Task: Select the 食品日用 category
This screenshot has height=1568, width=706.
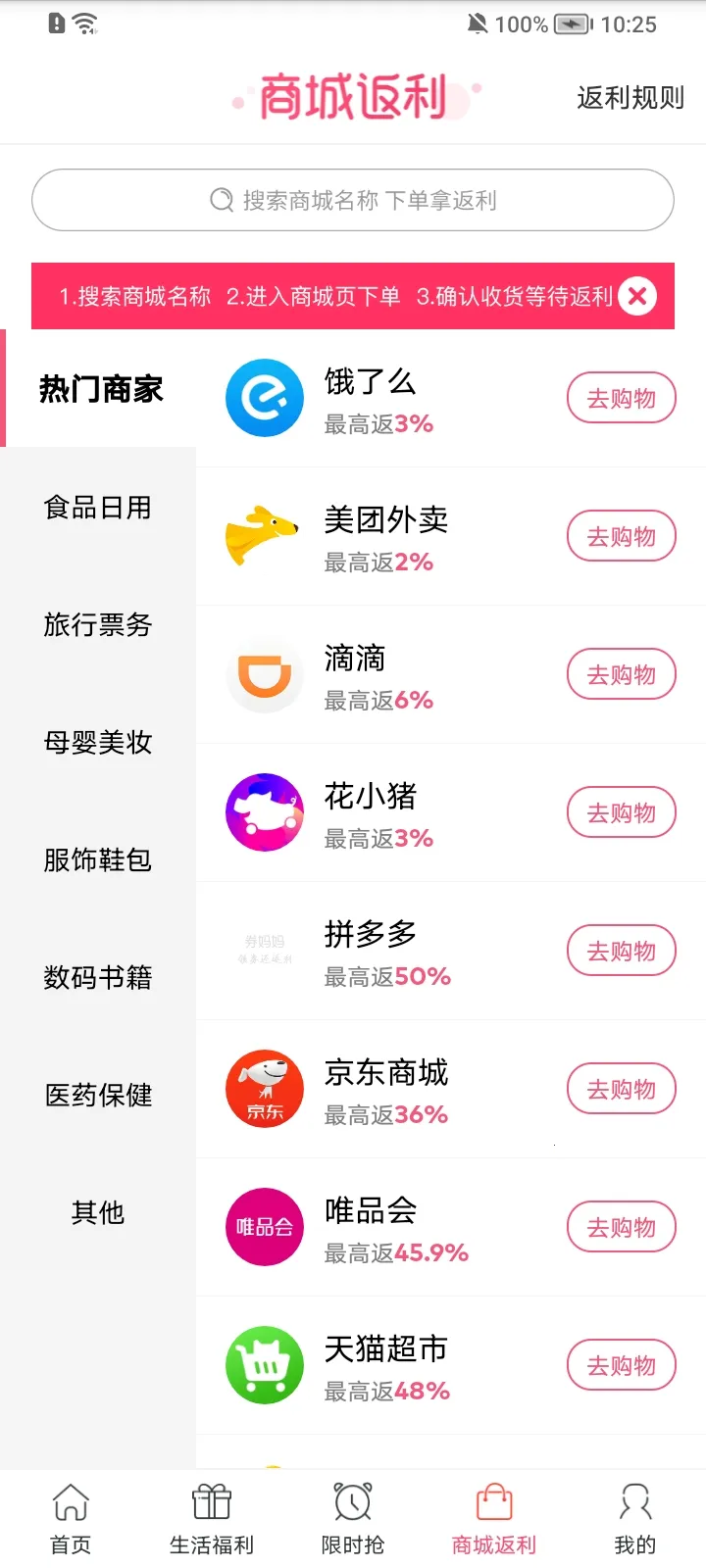Action: tap(98, 508)
